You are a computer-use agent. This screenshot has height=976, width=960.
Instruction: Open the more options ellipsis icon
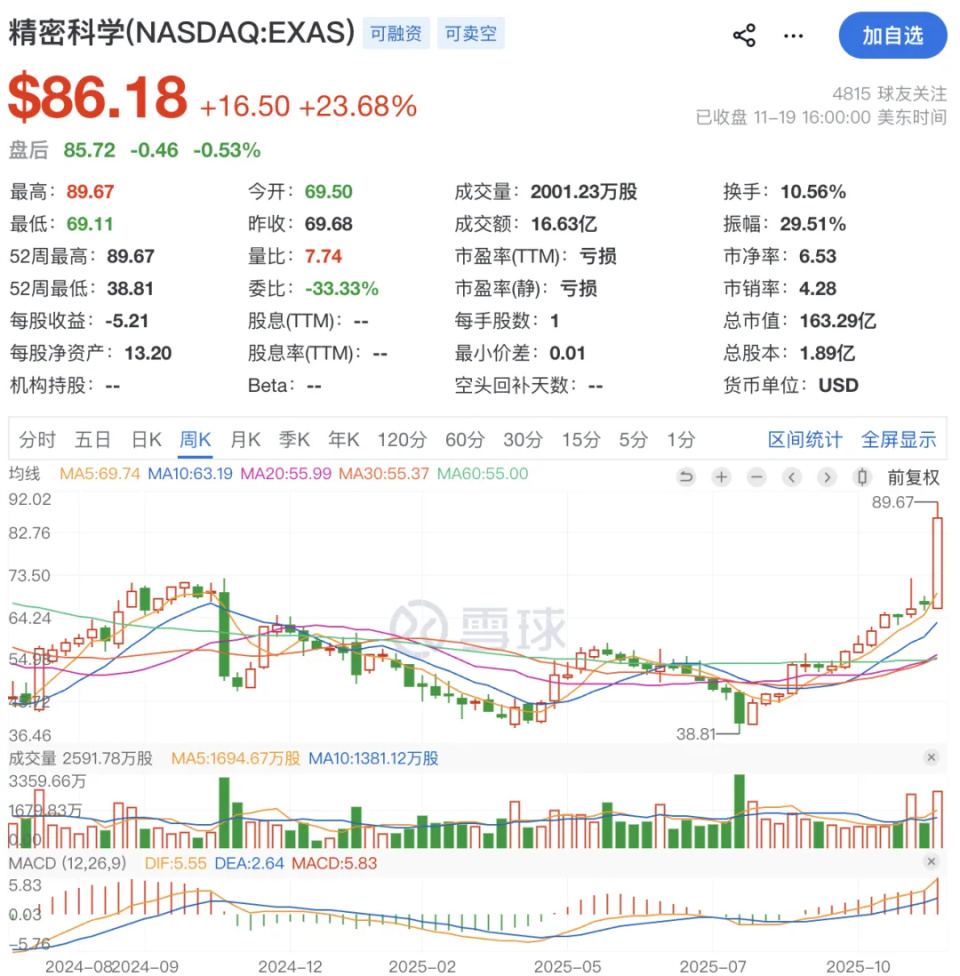tap(793, 36)
